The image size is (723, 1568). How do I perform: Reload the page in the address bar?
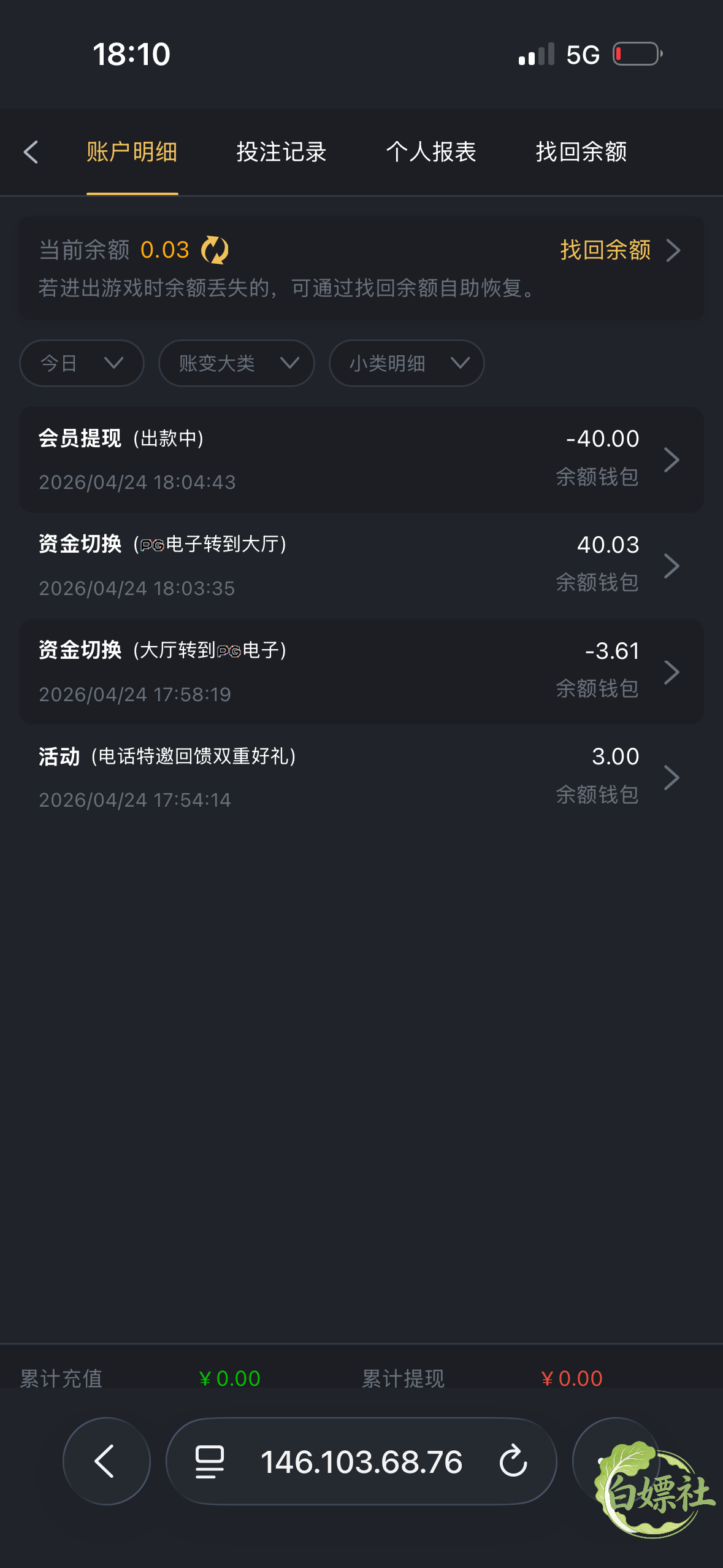pos(513,1461)
